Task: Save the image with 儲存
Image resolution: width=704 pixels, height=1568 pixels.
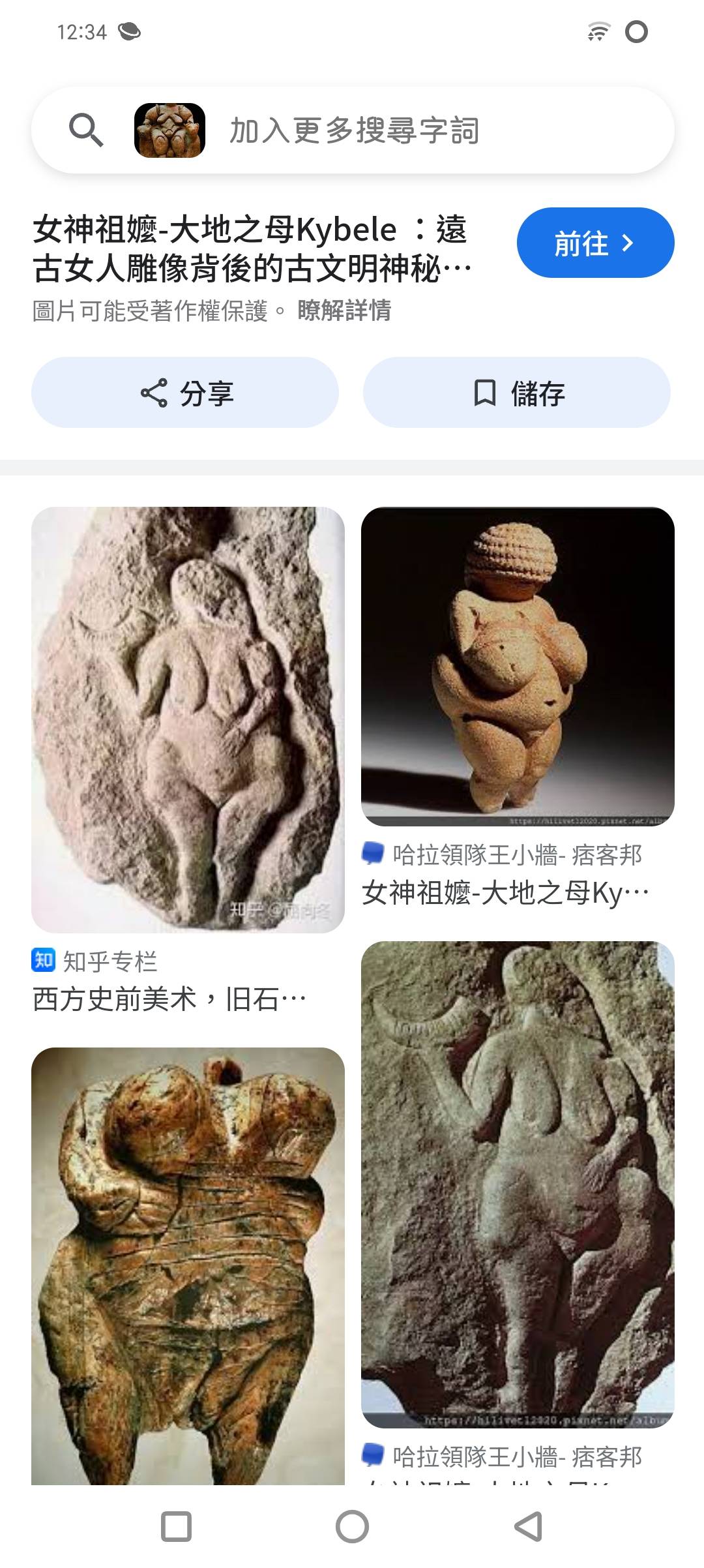Action: click(x=517, y=393)
